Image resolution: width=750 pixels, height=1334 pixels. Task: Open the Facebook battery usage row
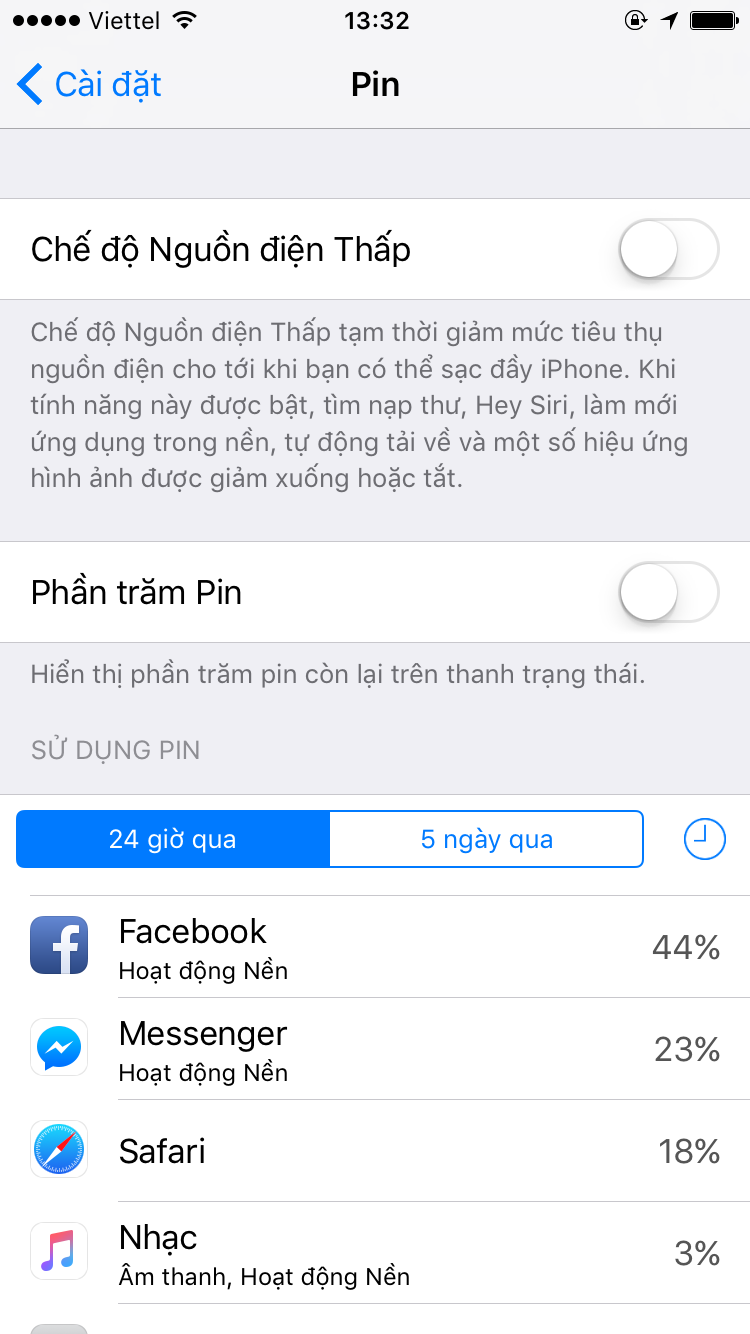coord(375,946)
